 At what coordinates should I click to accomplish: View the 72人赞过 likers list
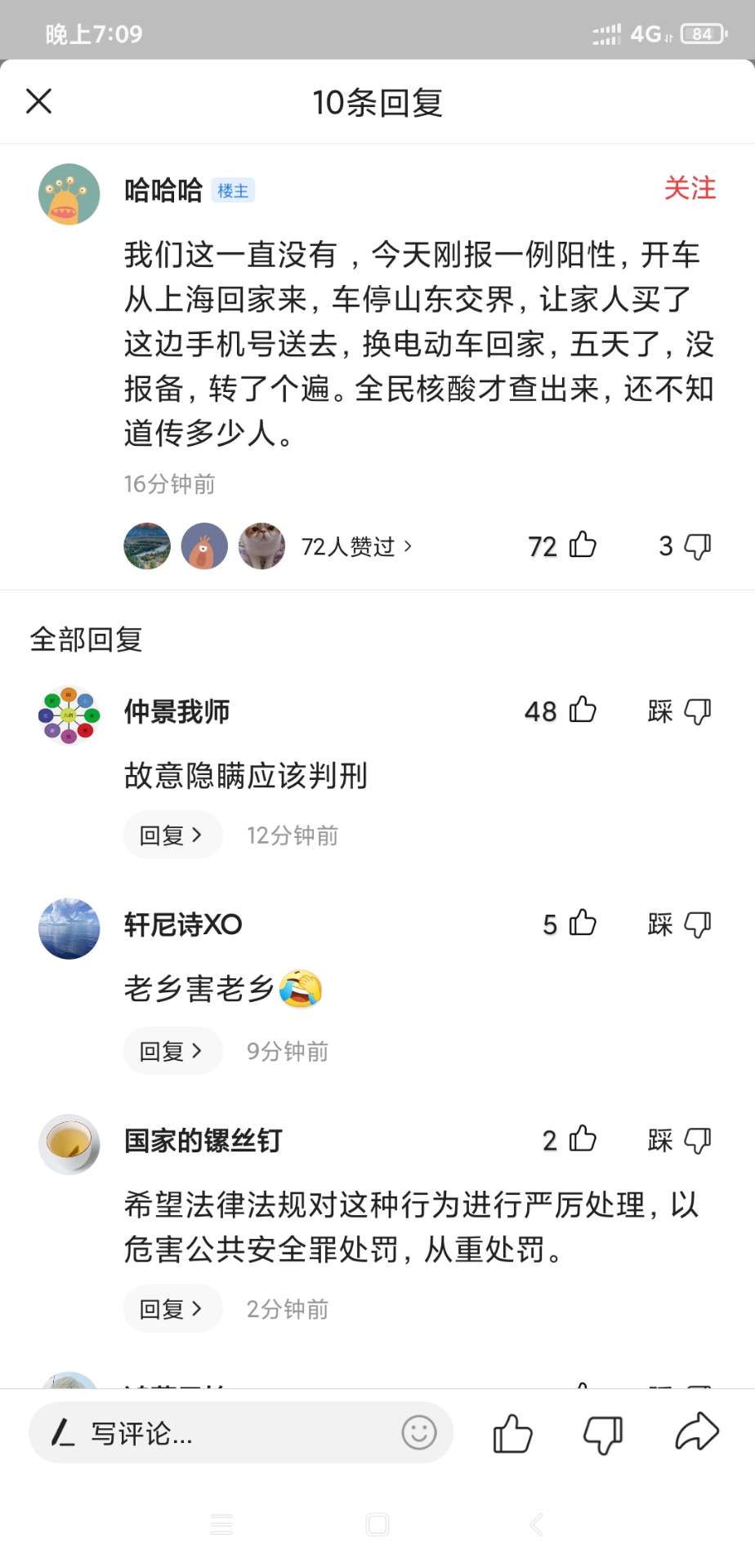356,546
